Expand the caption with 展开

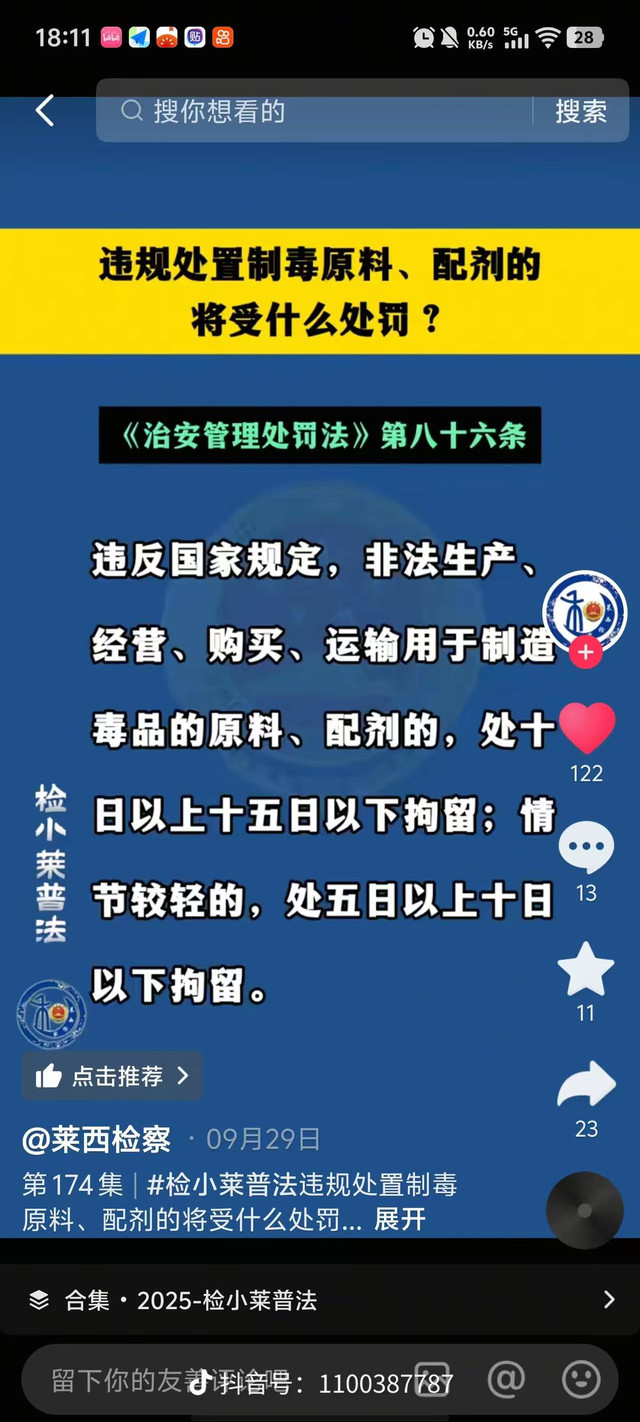pos(400,1219)
